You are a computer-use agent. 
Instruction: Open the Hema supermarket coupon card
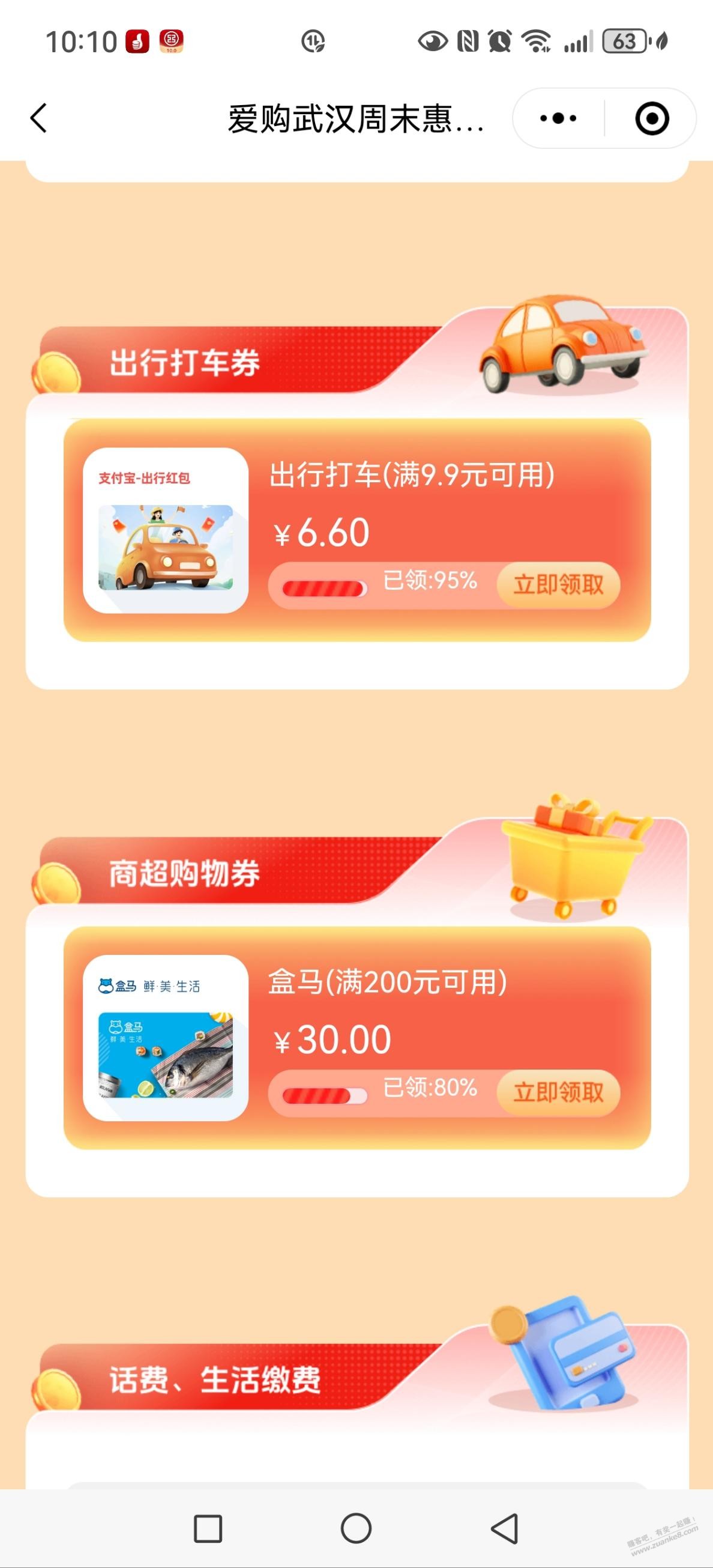pos(166,1037)
